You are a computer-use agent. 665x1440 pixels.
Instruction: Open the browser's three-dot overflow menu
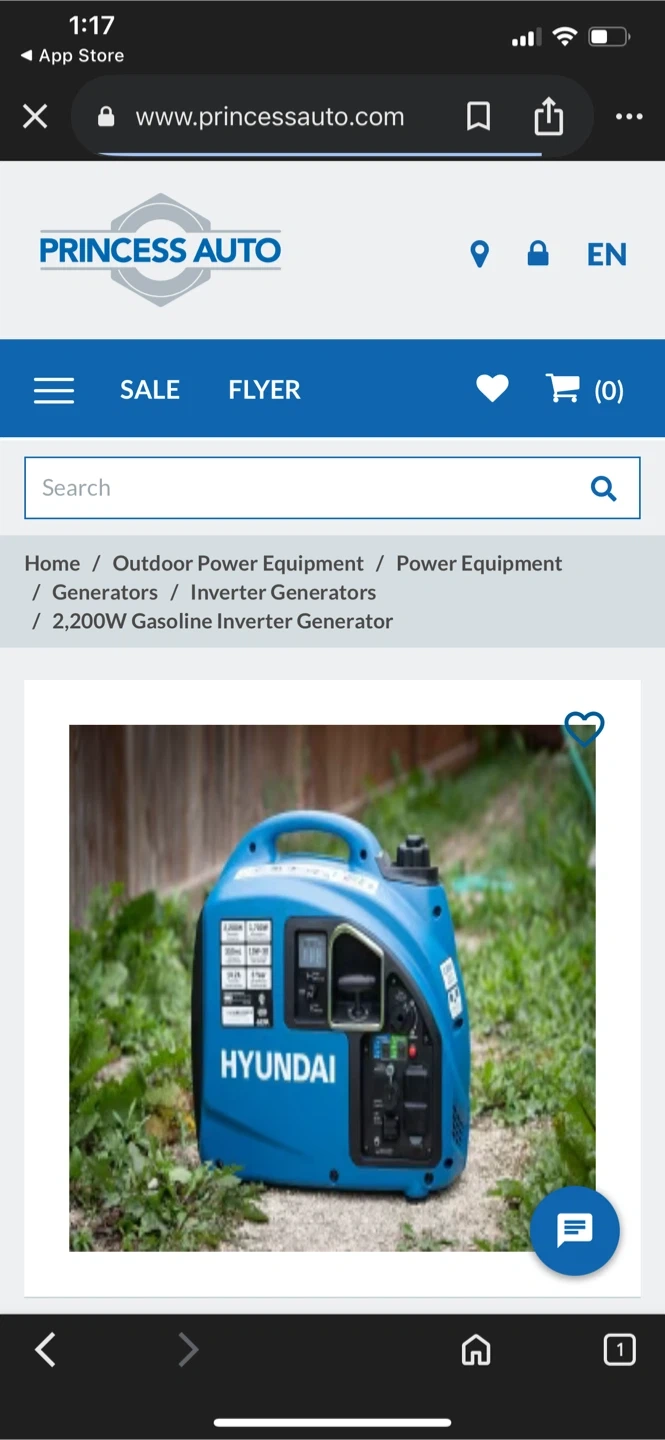click(x=629, y=117)
